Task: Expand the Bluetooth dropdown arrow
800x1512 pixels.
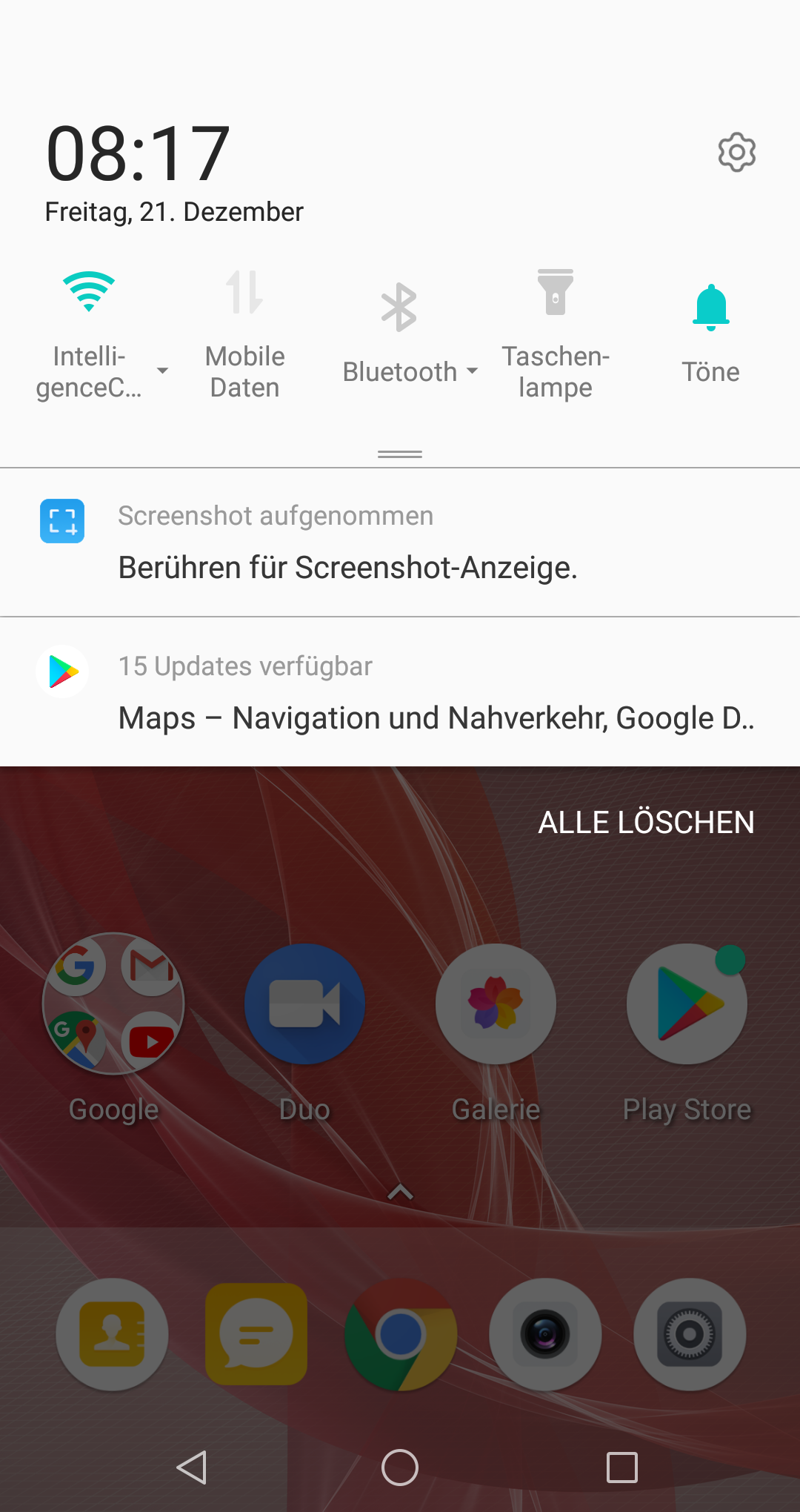Action: [x=472, y=371]
